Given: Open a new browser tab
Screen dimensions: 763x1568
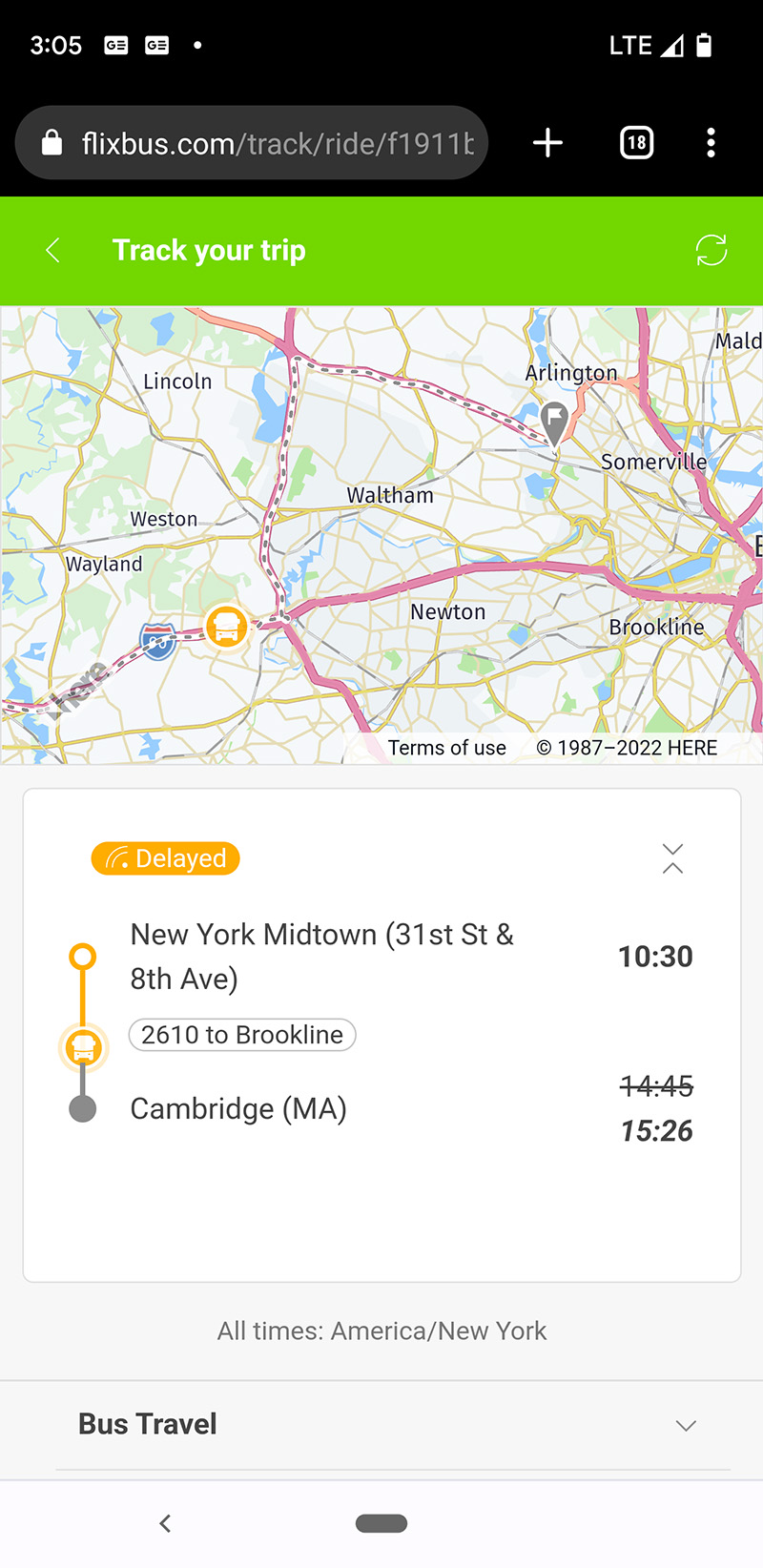Looking at the screenshot, I should click(547, 143).
